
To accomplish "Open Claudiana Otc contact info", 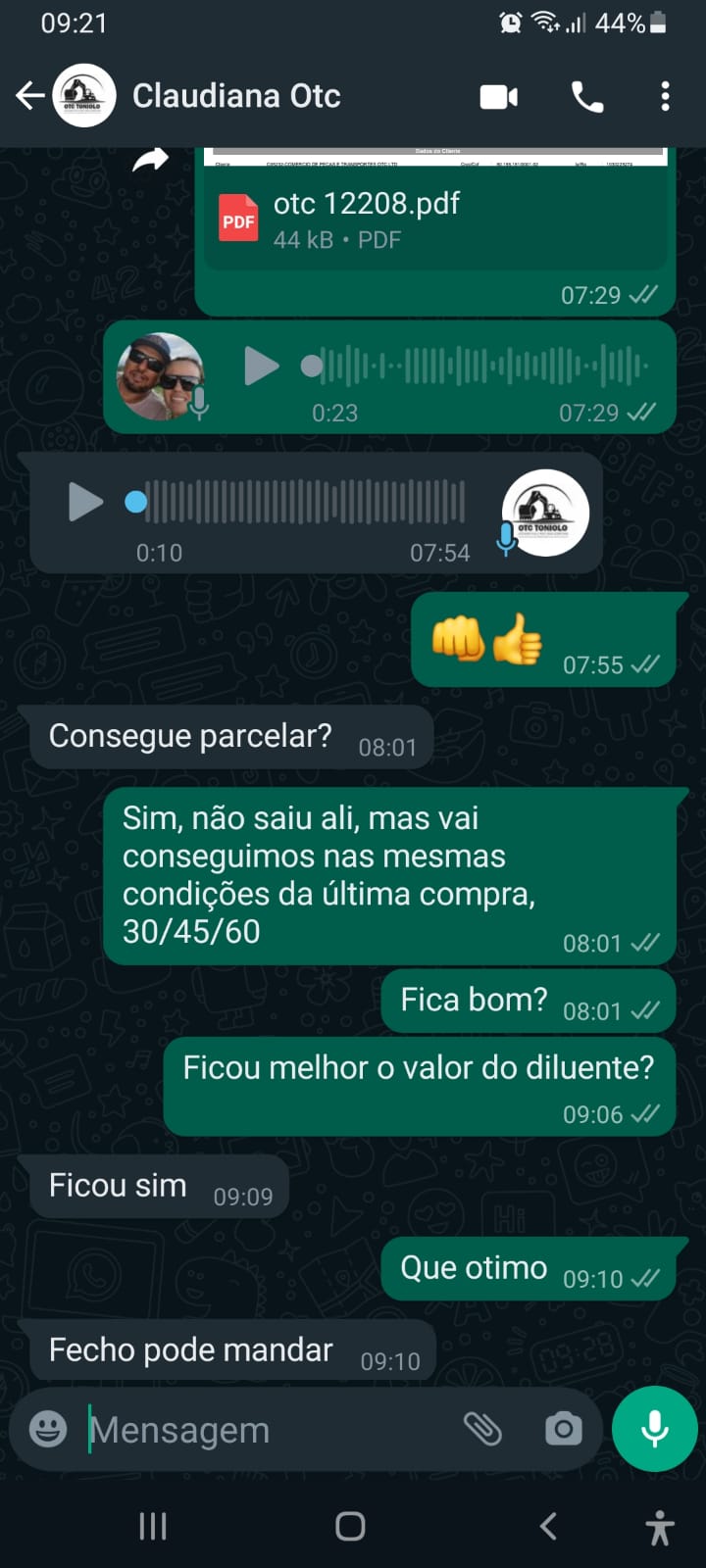I will (235, 96).
